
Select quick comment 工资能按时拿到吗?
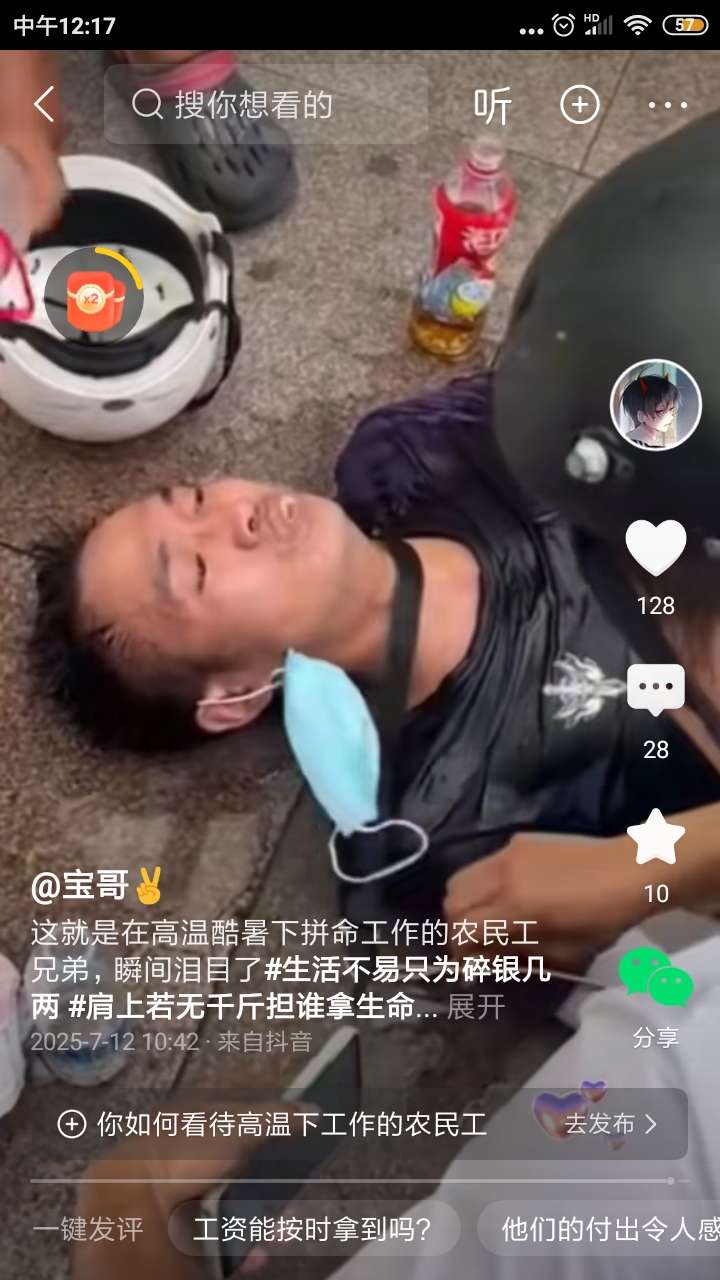point(313,1229)
